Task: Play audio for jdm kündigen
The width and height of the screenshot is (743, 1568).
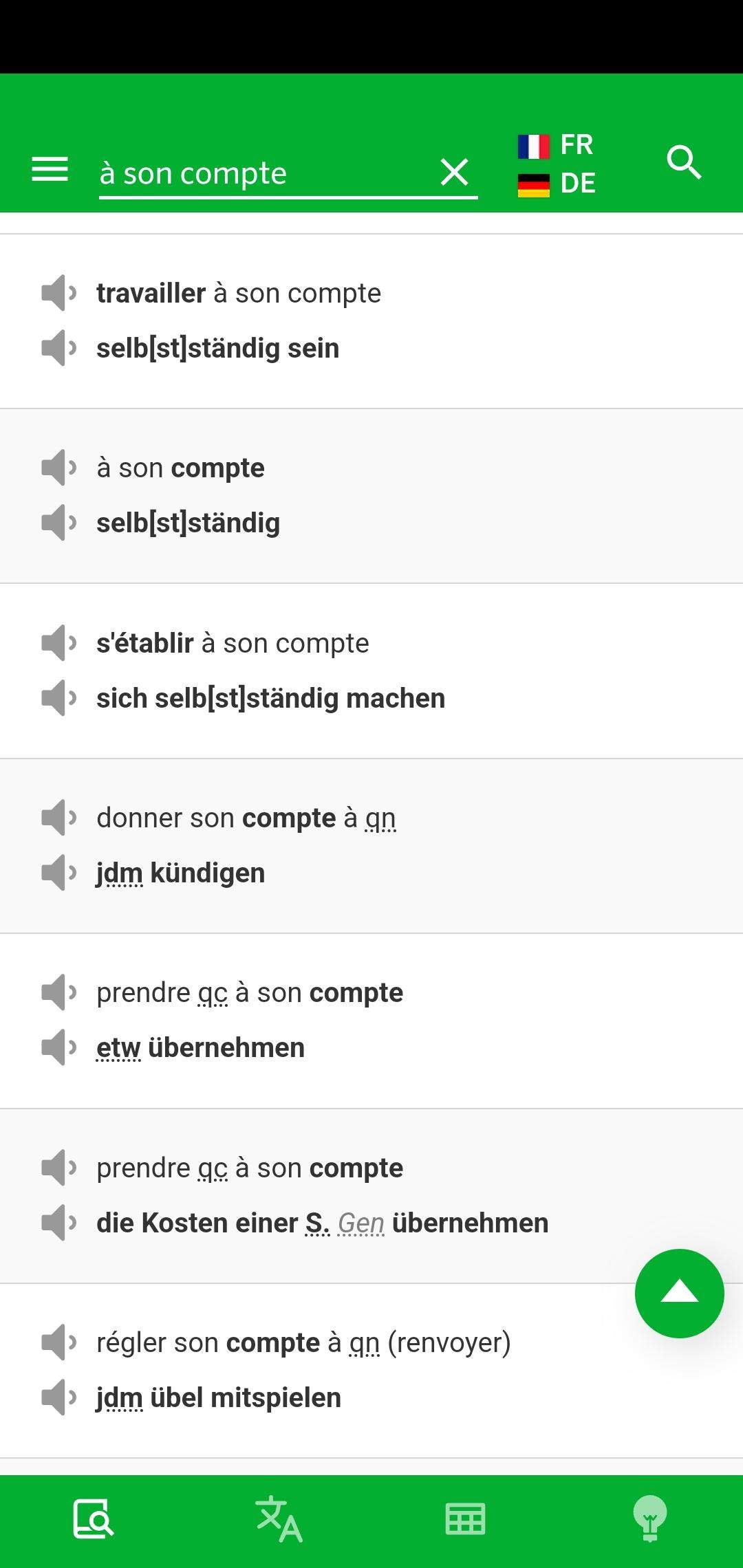Action: coord(58,871)
